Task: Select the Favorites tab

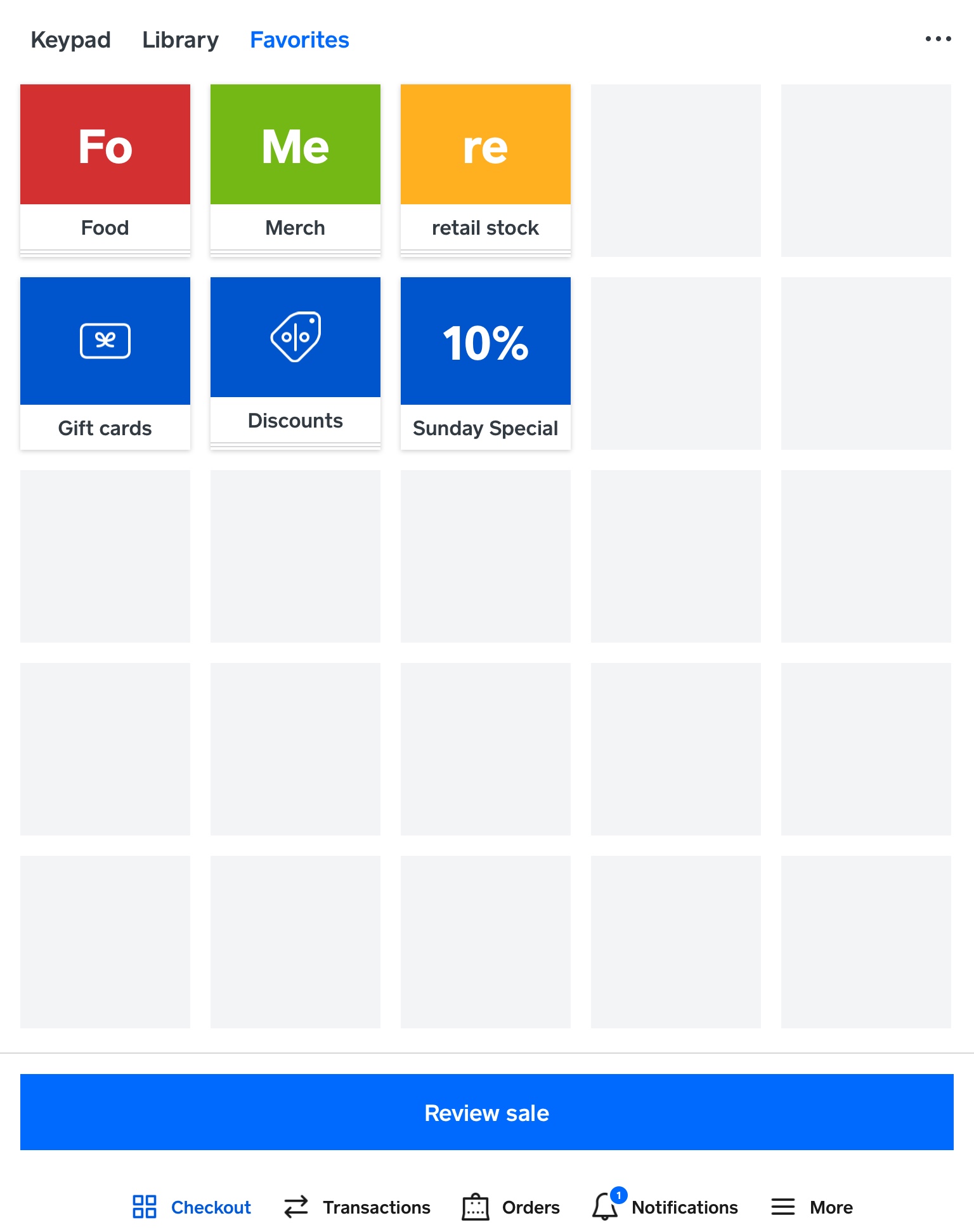Action: (299, 40)
